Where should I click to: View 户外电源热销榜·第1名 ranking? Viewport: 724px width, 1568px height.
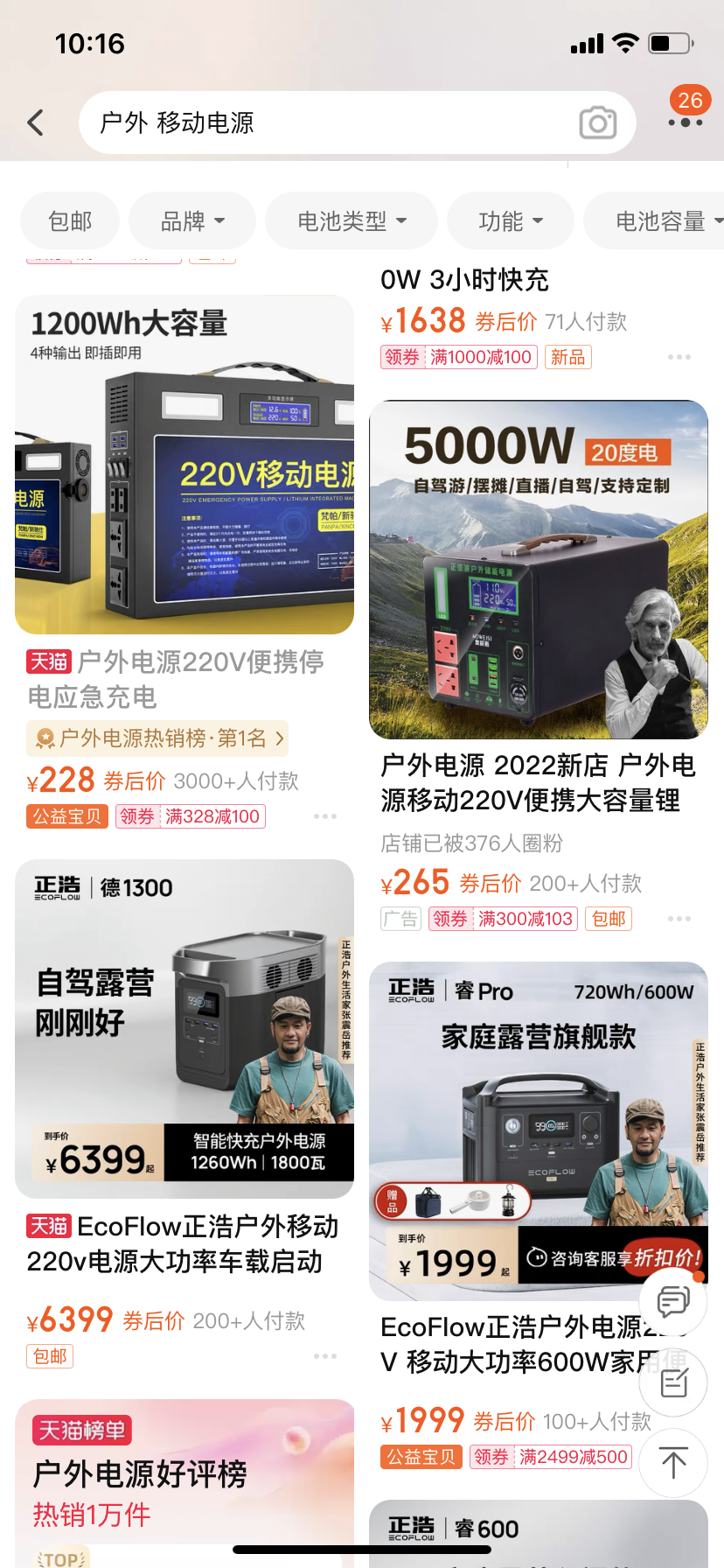coord(157,738)
